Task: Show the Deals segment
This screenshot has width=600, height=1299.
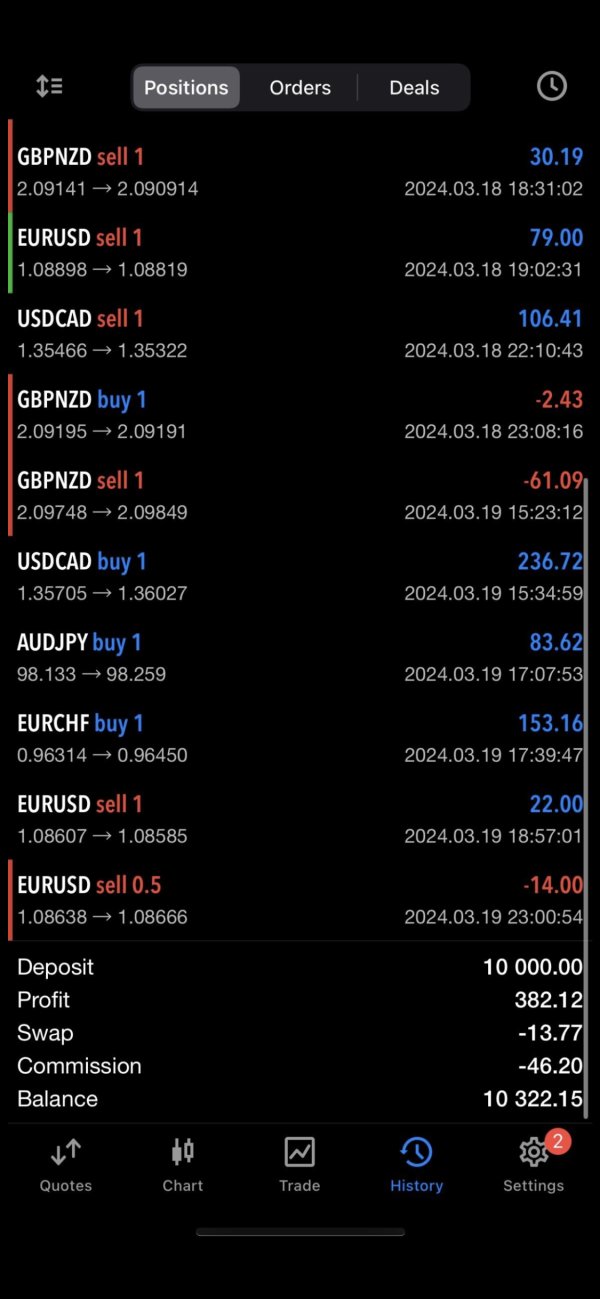Action: pos(414,88)
